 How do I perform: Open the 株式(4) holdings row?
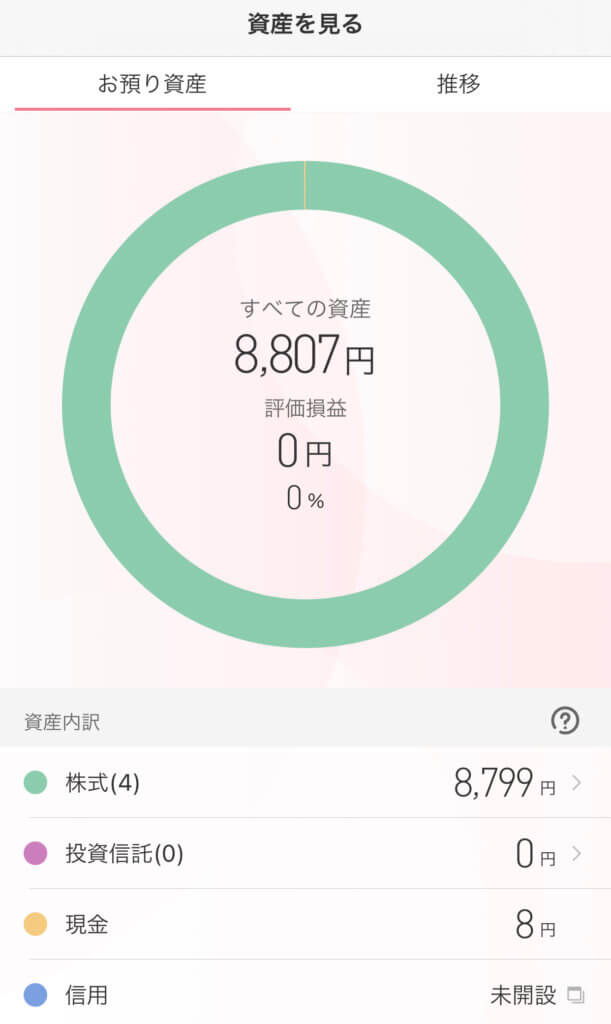pyautogui.click(x=305, y=783)
